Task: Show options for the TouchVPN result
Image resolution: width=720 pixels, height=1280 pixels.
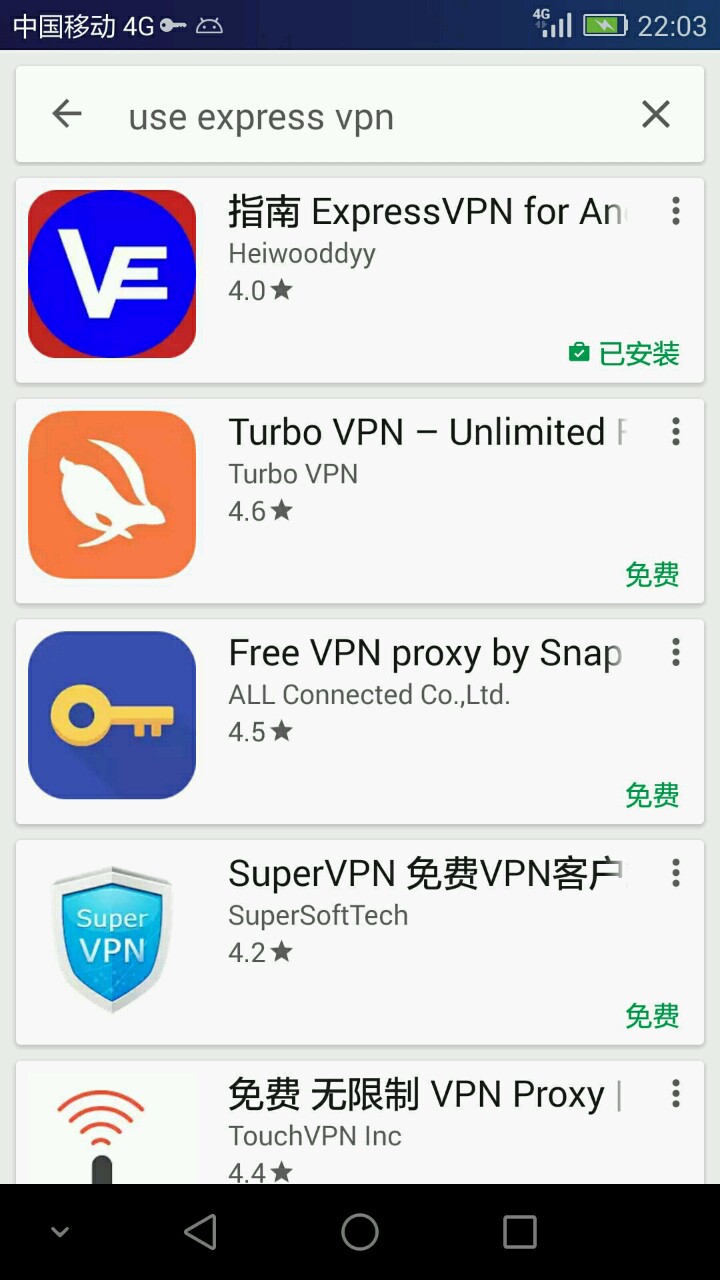Action: pyautogui.click(x=676, y=1094)
